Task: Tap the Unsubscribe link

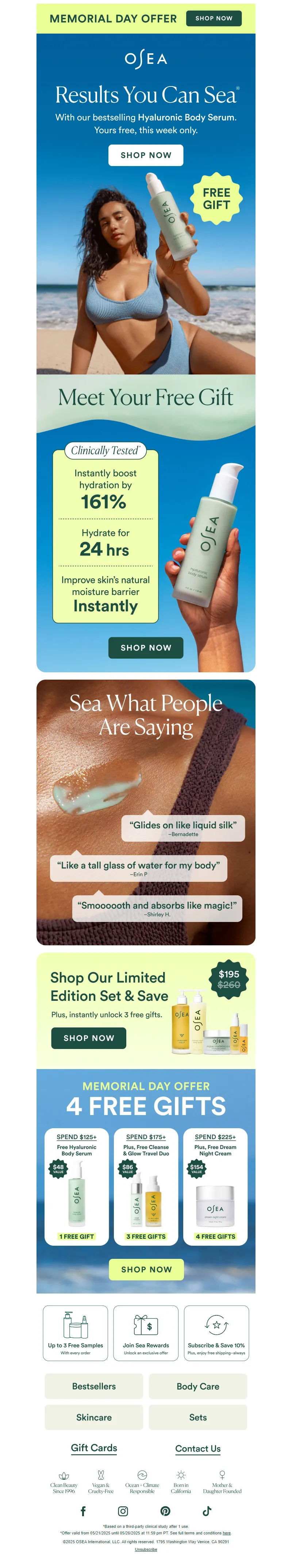Action: [x=146, y=1549]
